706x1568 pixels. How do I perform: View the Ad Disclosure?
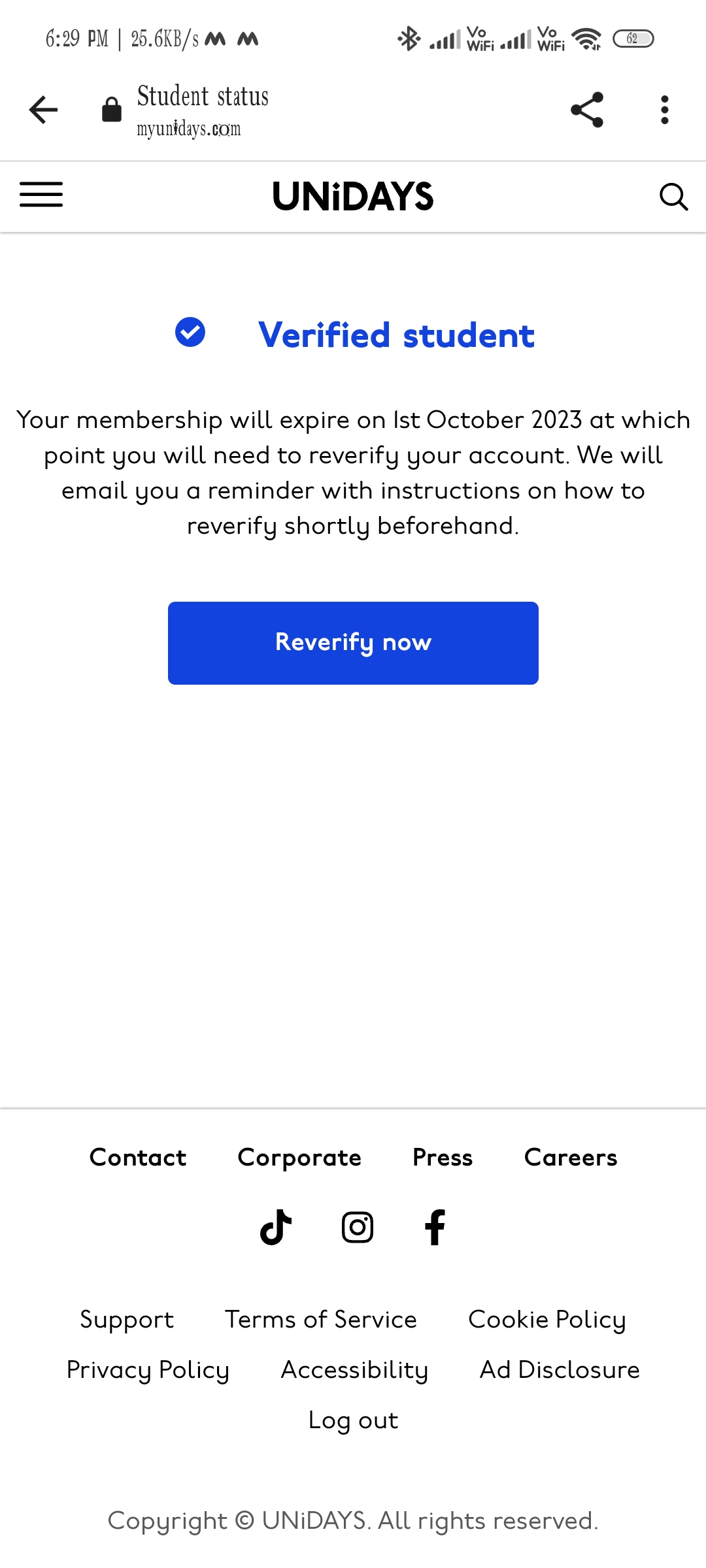(x=560, y=1369)
